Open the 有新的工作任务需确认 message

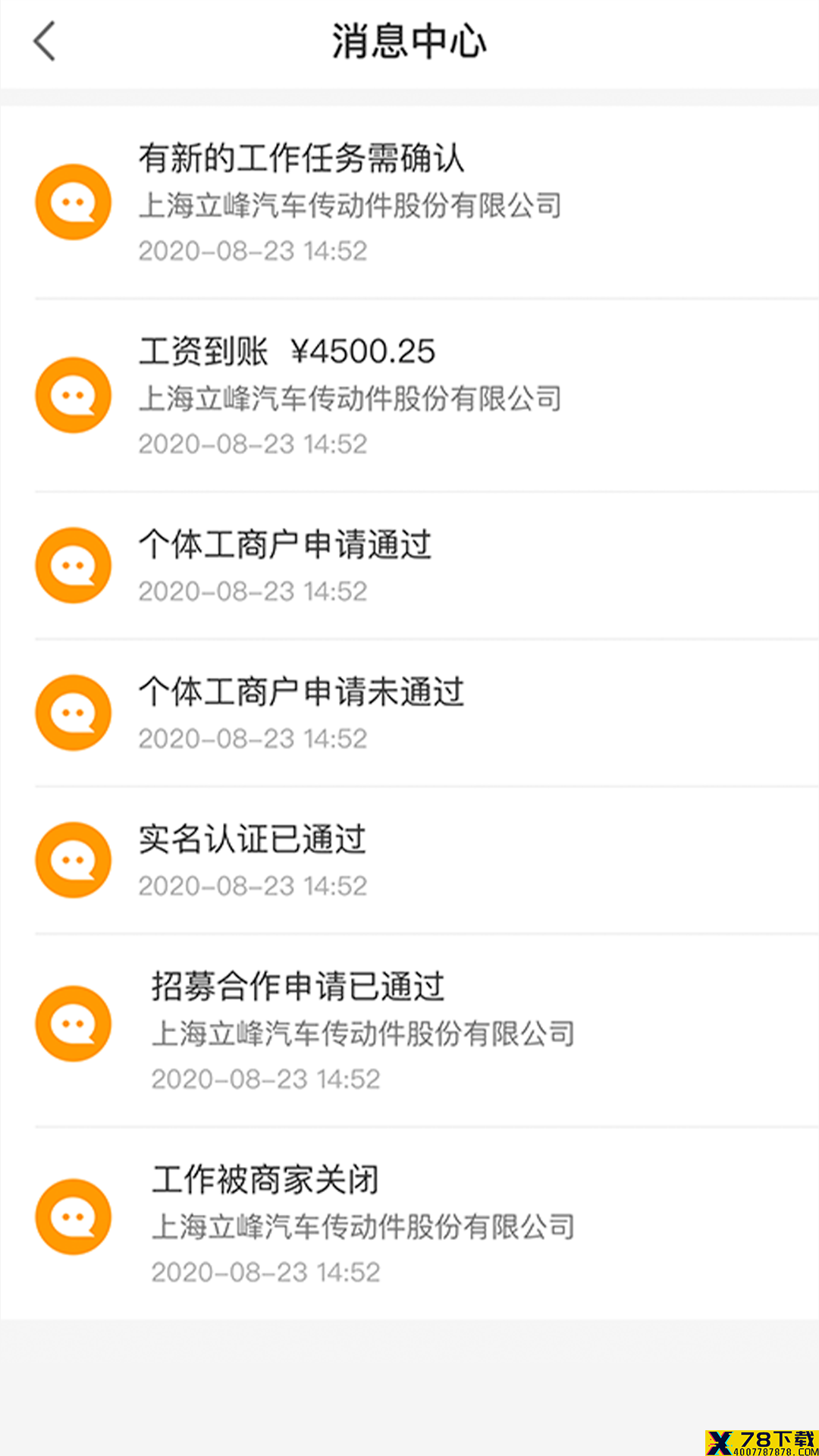click(409, 202)
